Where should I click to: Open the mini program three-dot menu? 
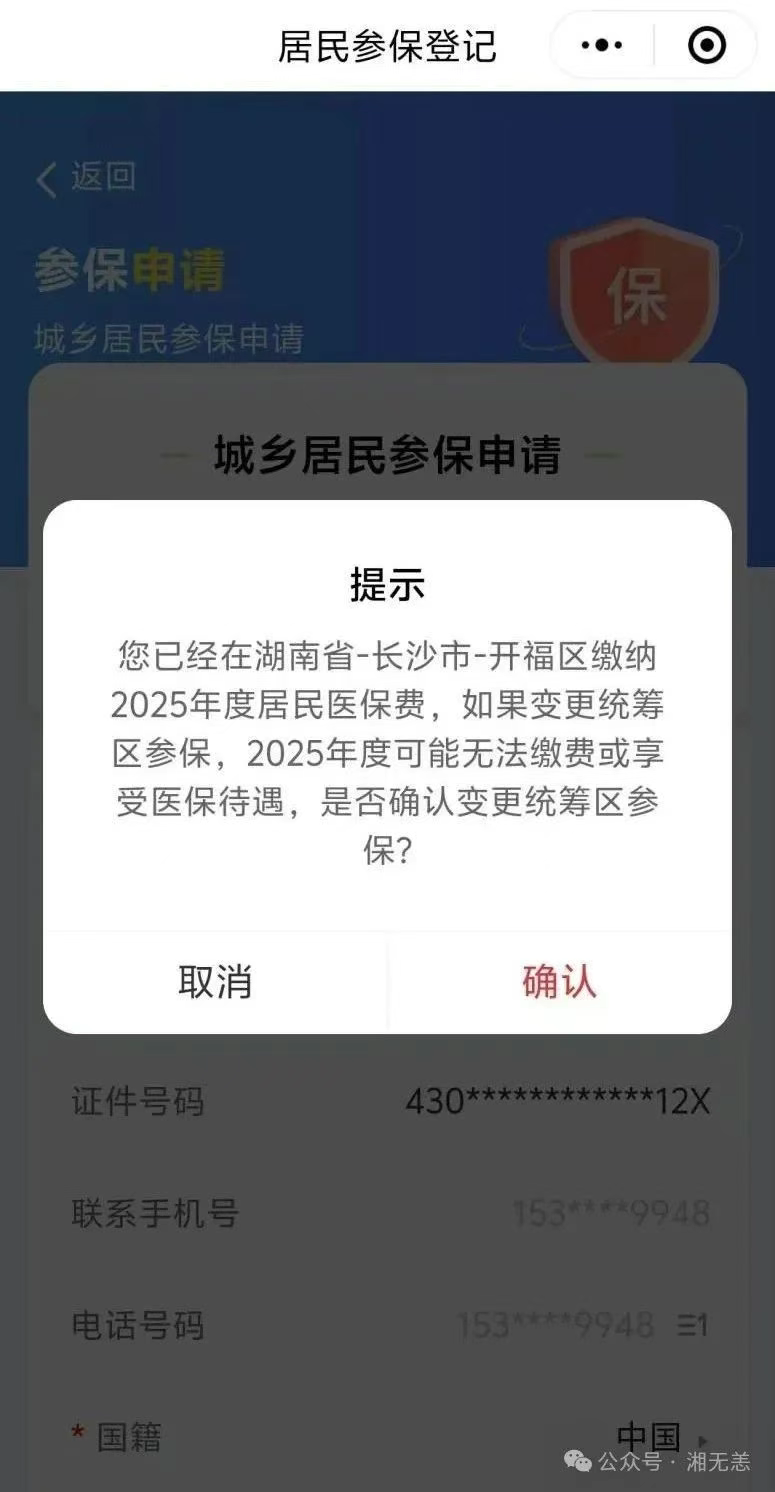coord(602,45)
